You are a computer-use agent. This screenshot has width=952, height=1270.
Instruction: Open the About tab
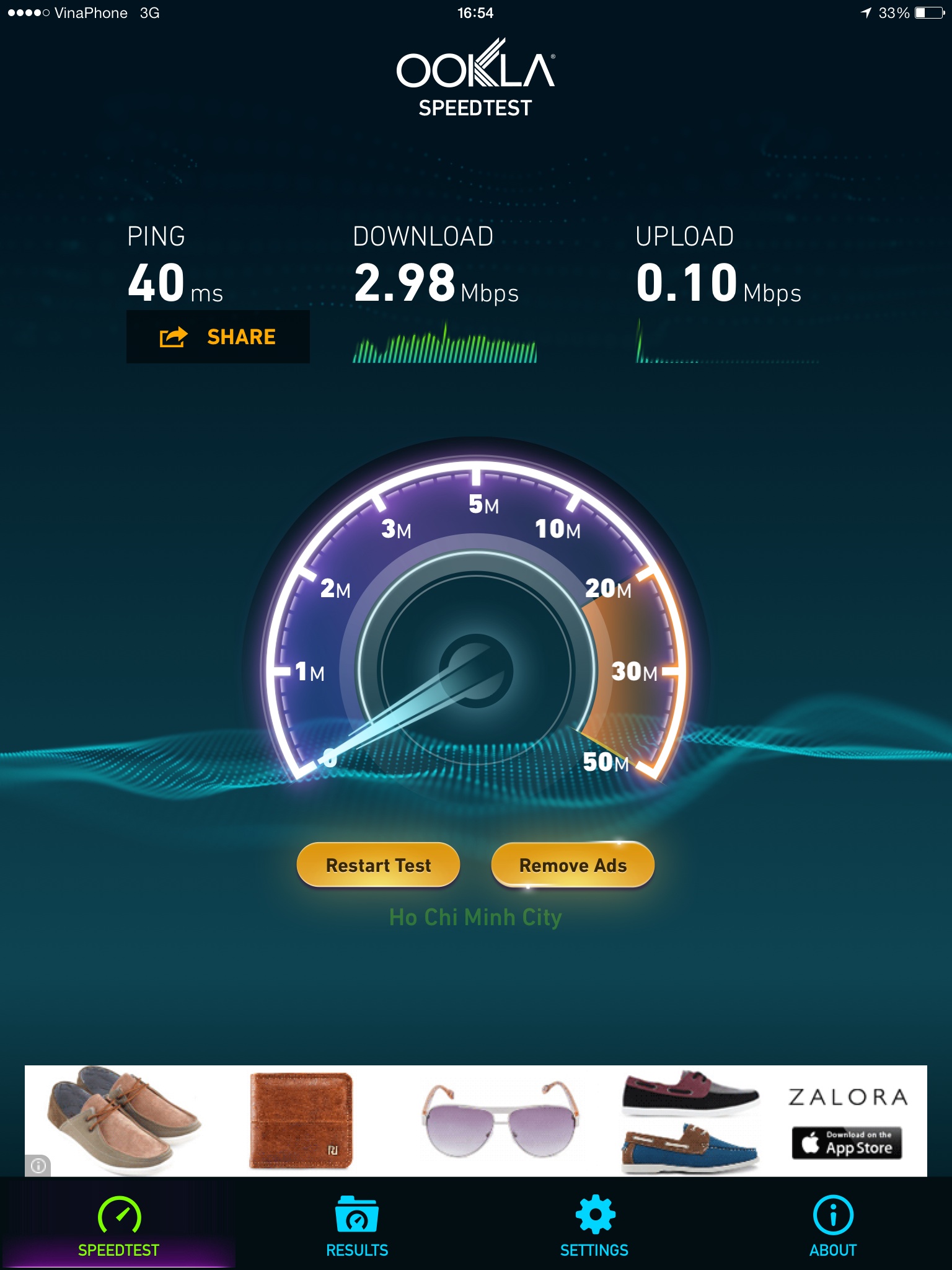(x=832, y=1227)
